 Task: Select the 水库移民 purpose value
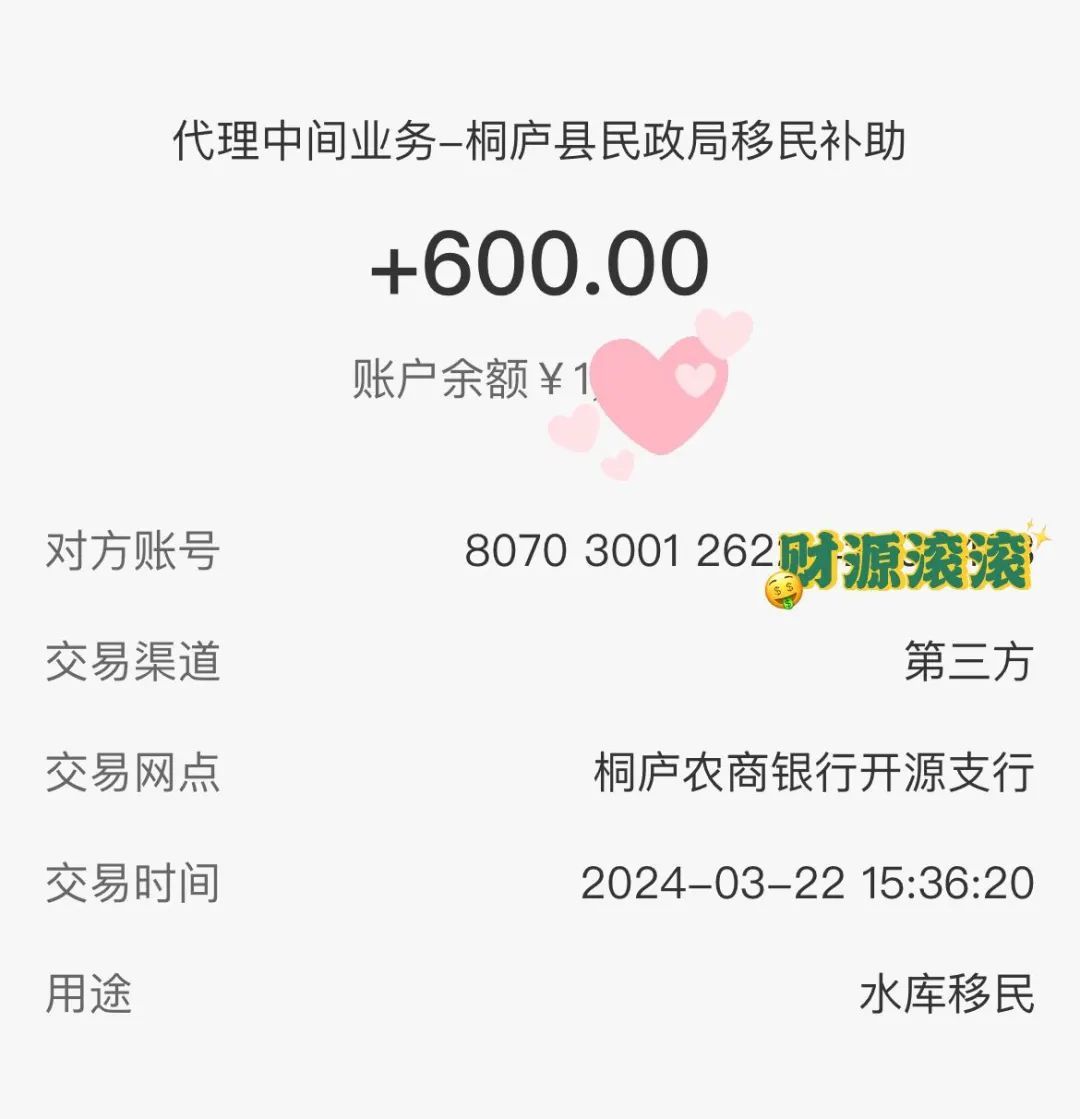947,992
